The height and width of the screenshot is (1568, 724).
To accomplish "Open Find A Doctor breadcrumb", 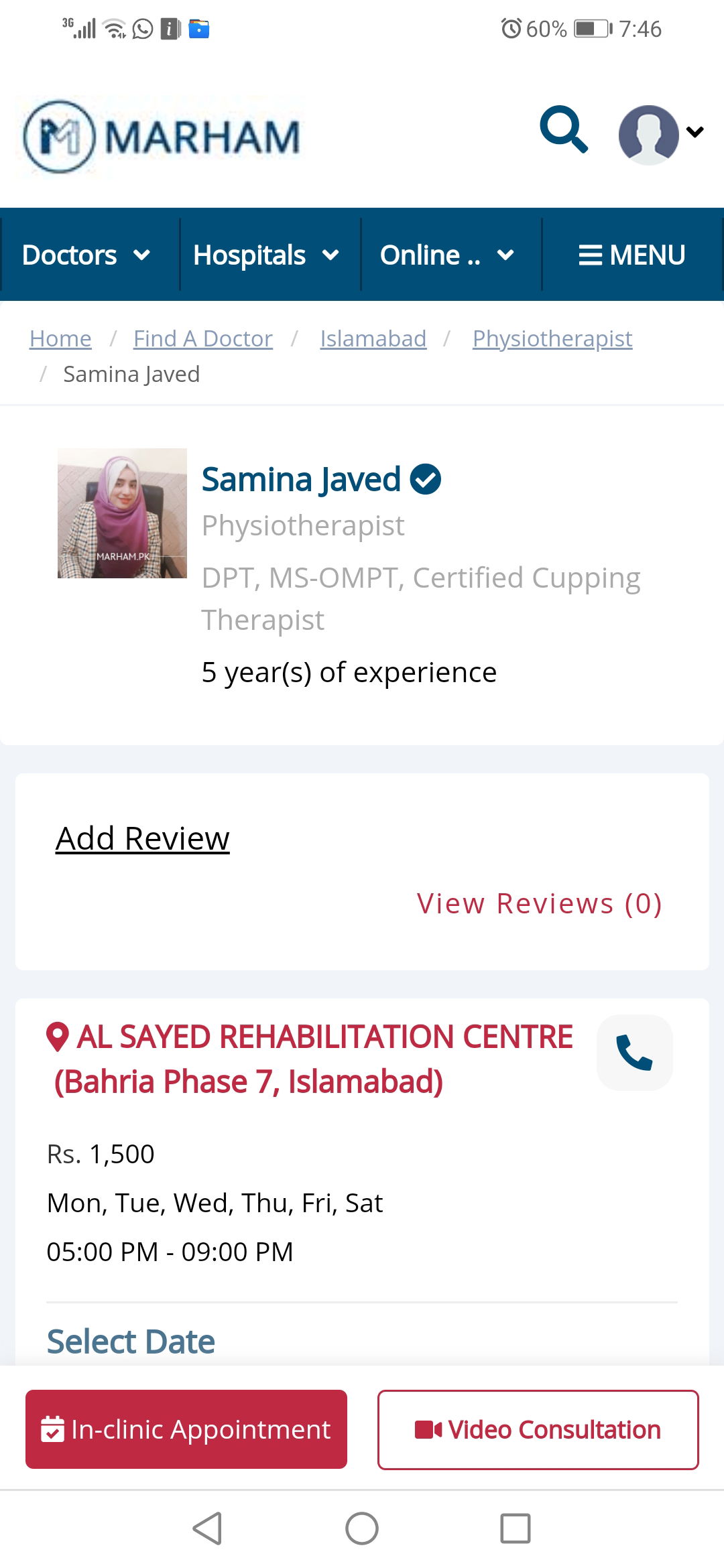I will [202, 339].
